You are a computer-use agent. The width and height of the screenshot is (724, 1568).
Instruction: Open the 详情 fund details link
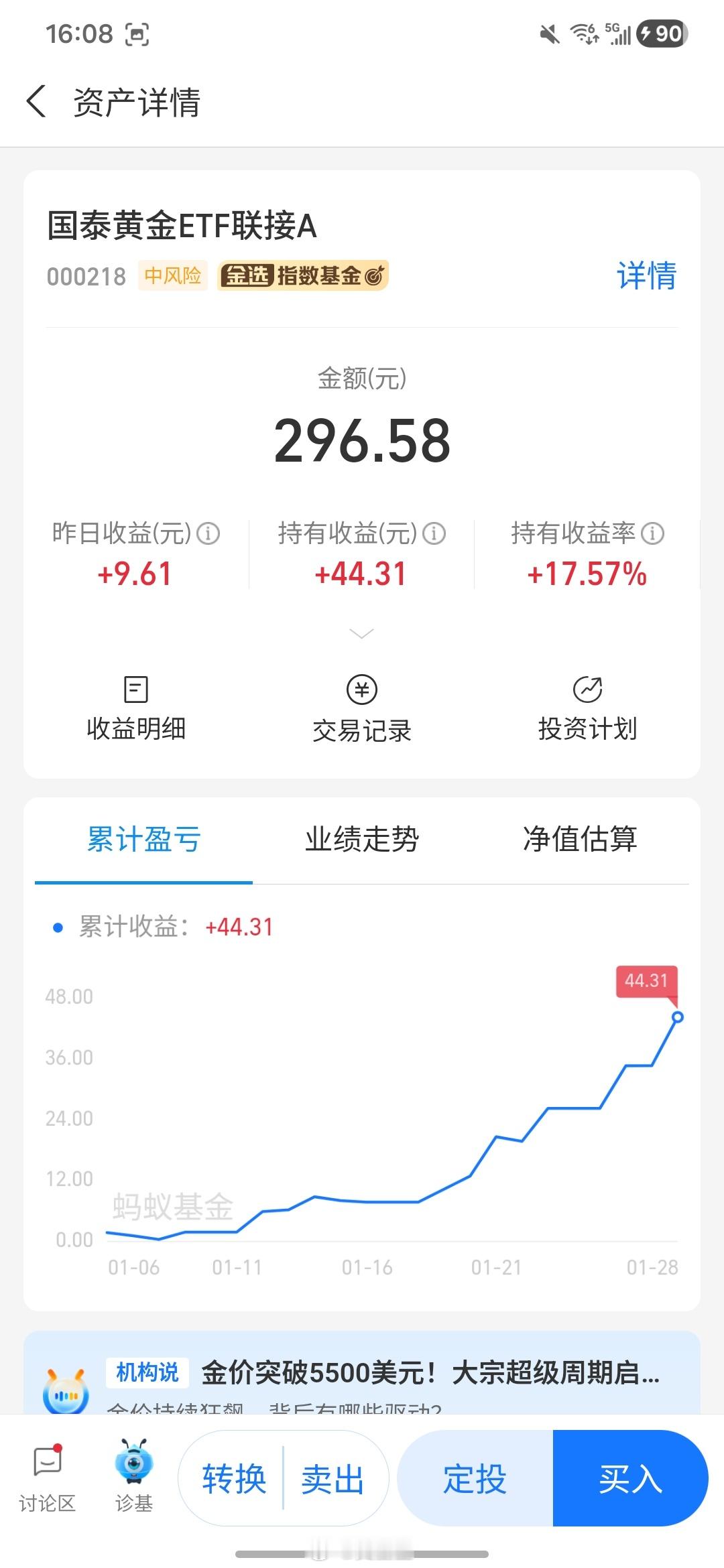pos(647,275)
